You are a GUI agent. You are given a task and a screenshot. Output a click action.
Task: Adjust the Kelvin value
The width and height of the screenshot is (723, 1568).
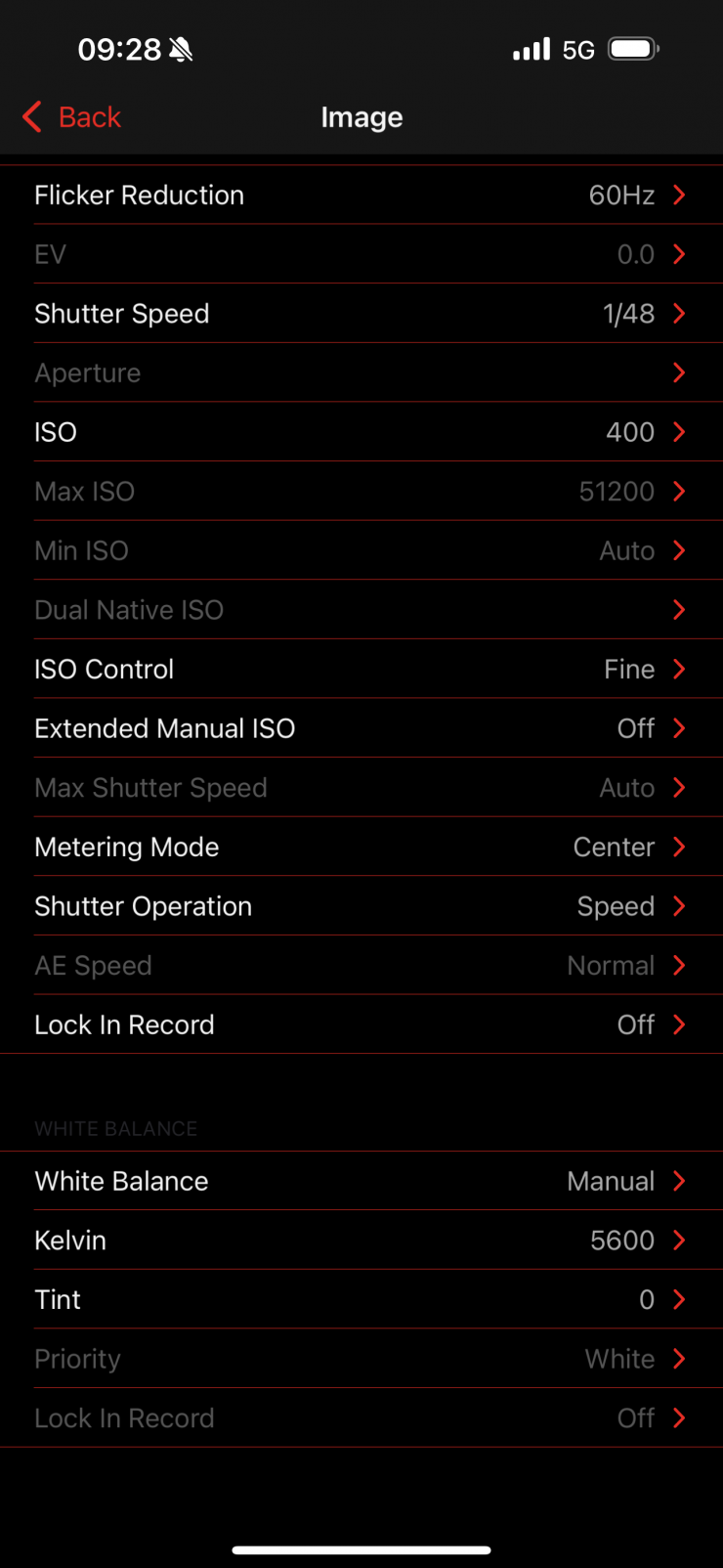tap(361, 1241)
